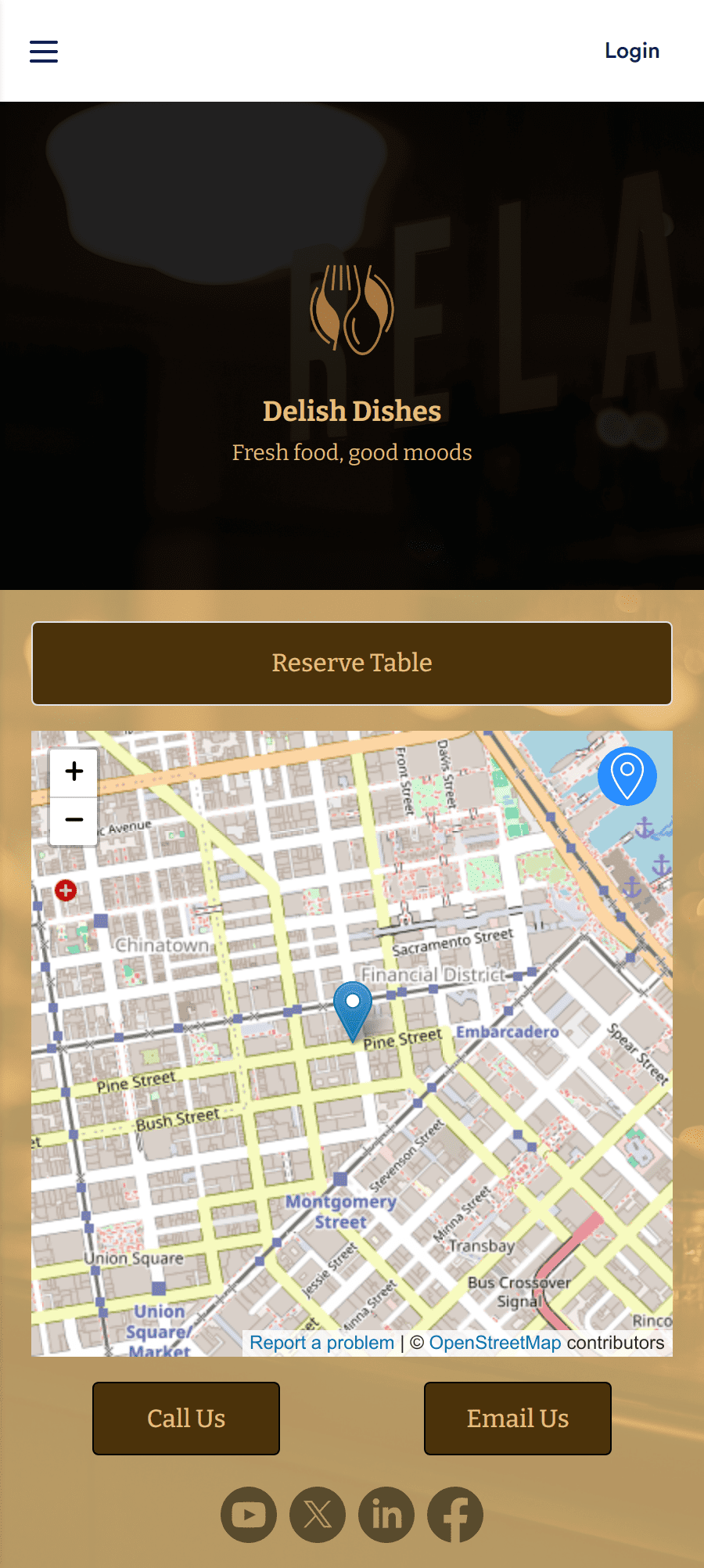The height and width of the screenshot is (1568, 704).
Task: Toggle open the hamburger navigation menu
Action: 43,51
